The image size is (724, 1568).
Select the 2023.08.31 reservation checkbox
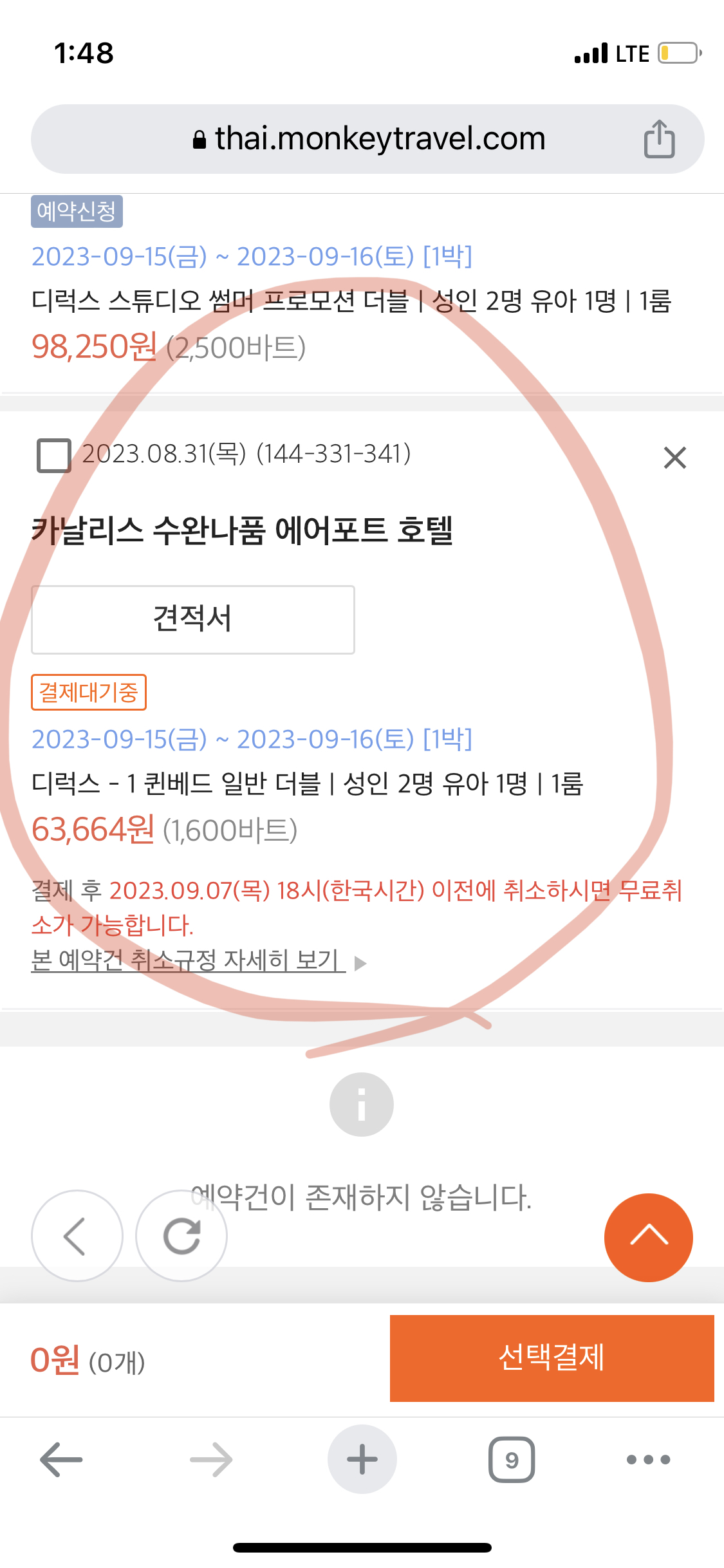tap(54, 456)
